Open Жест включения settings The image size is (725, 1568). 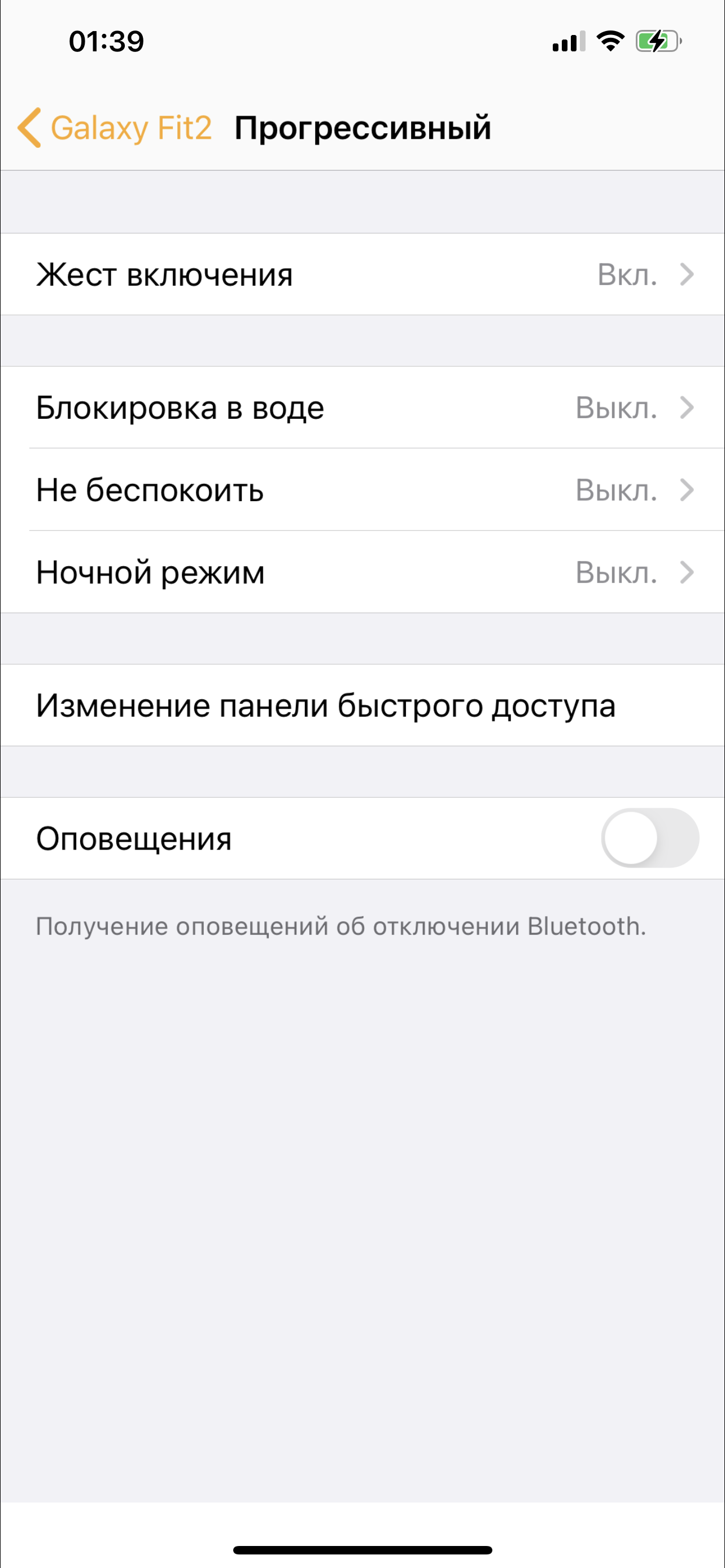362,274
